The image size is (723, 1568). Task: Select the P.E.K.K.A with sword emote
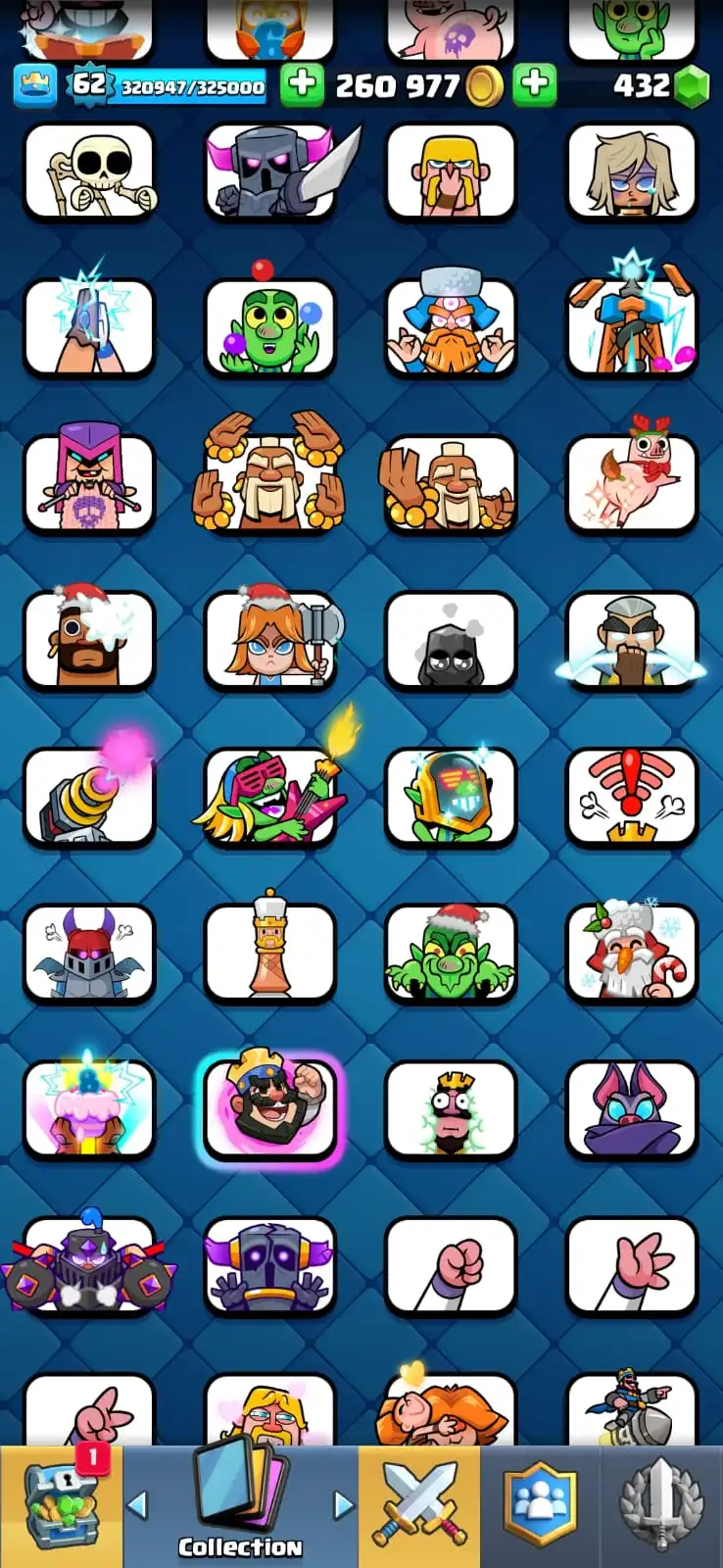[x=270, y=171]
